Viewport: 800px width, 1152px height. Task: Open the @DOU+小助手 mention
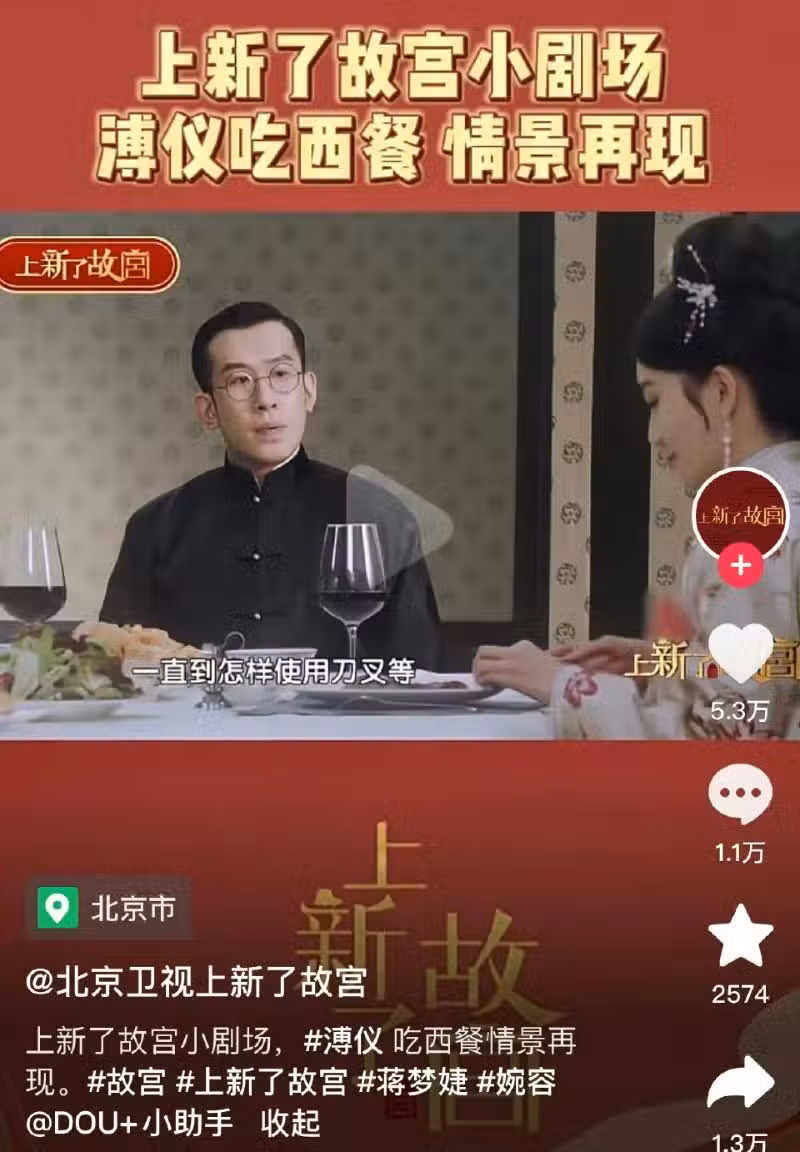(x=128, y=1122)
